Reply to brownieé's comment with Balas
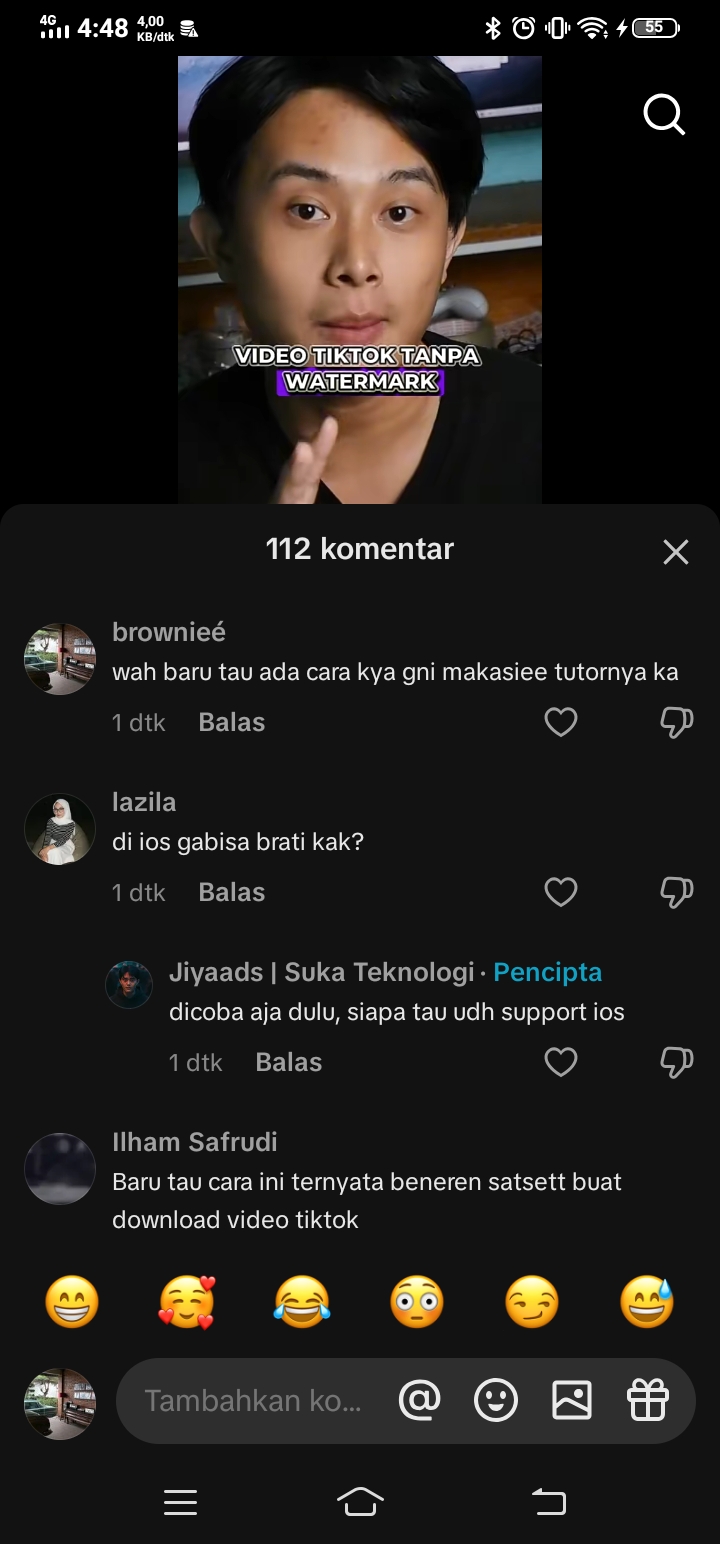 231,722
